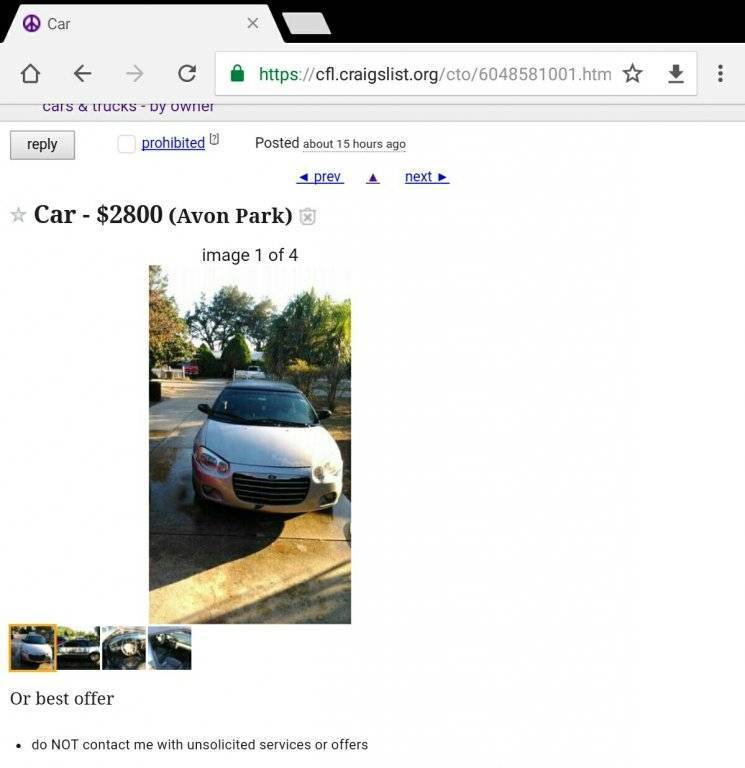Go to the next listing
This screenshot has height=768, width=745.
(427, 177)
